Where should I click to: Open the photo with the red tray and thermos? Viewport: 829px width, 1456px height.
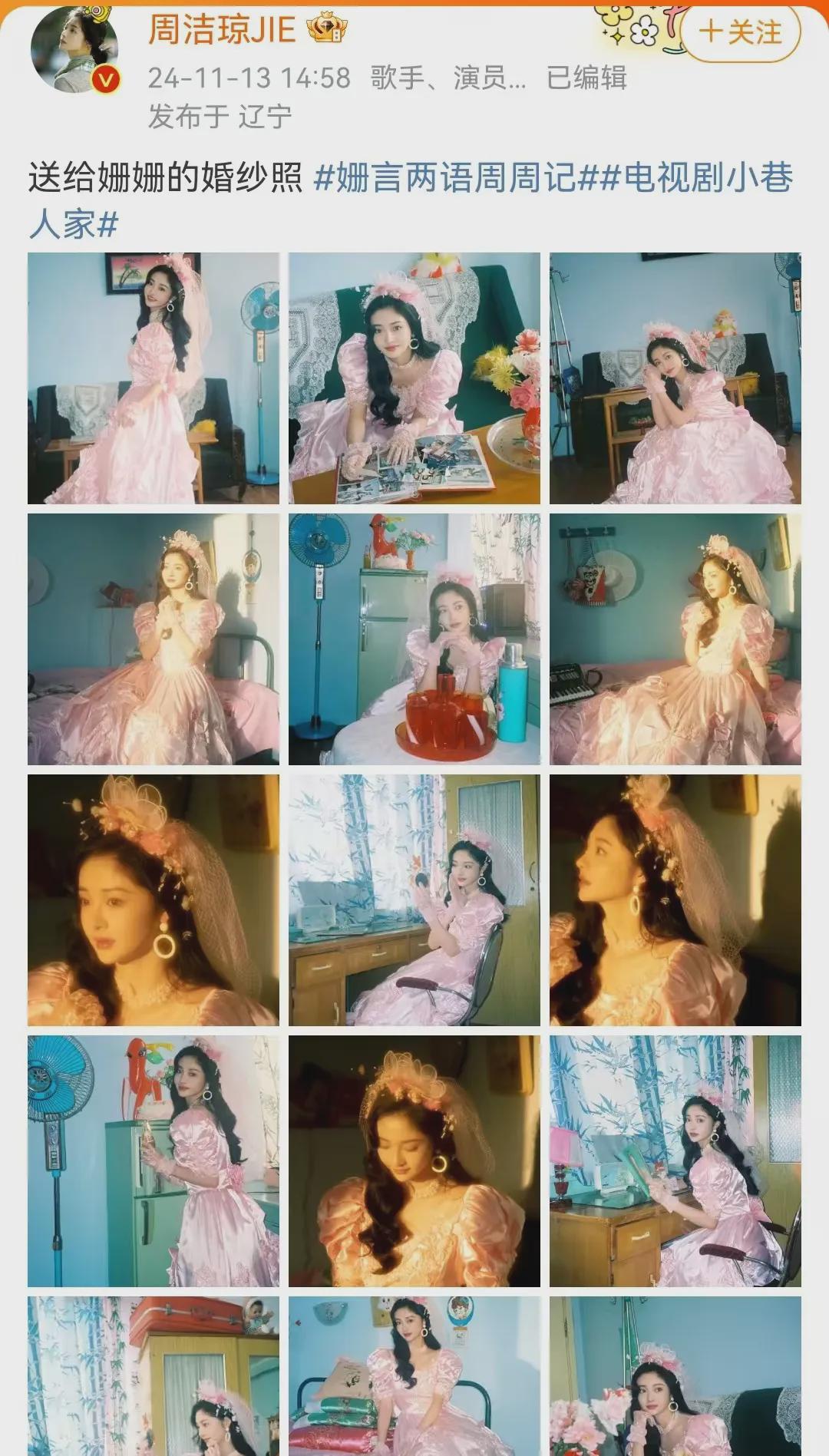[414, 639]
